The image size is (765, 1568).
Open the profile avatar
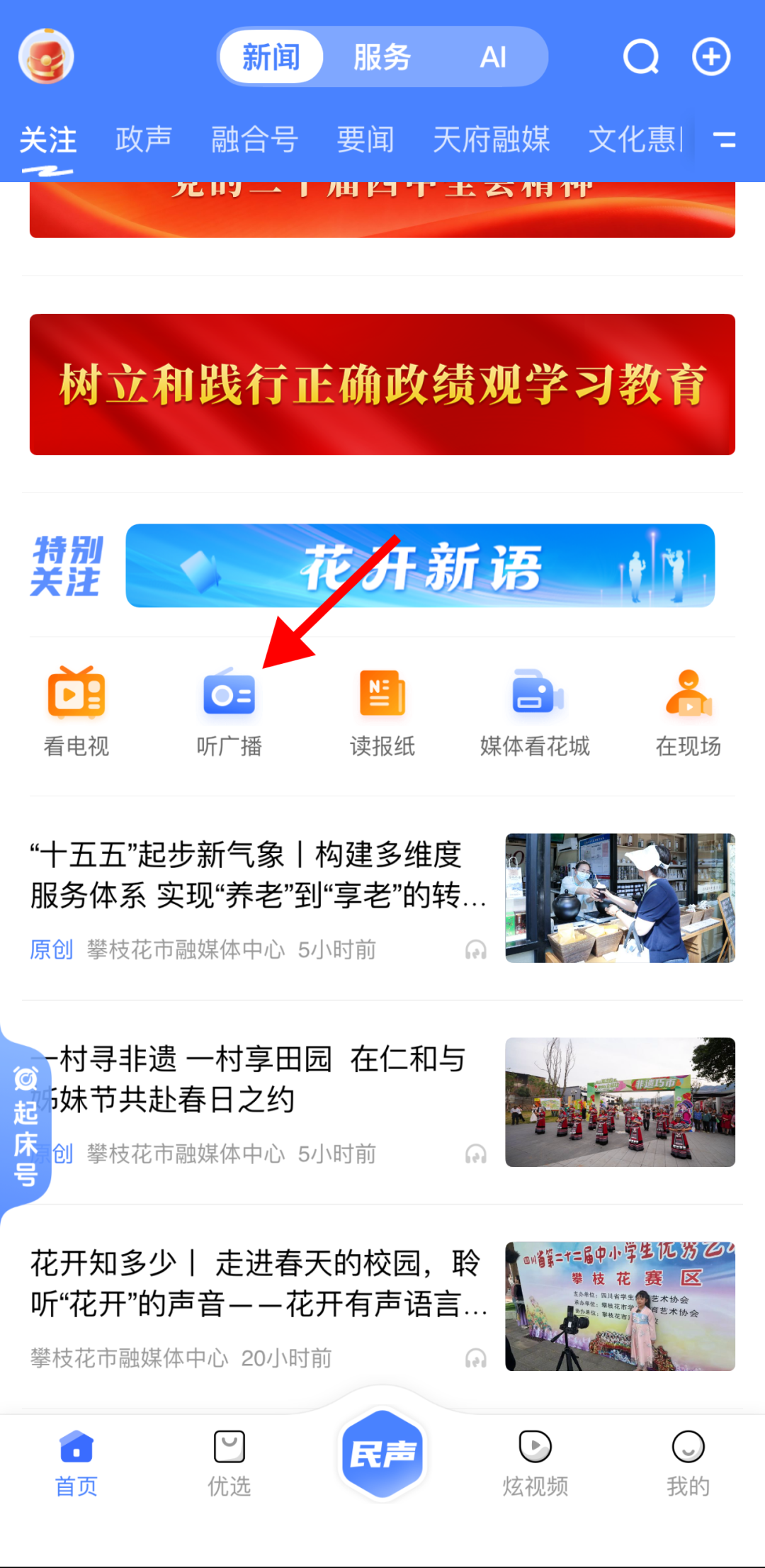(46, 57)
